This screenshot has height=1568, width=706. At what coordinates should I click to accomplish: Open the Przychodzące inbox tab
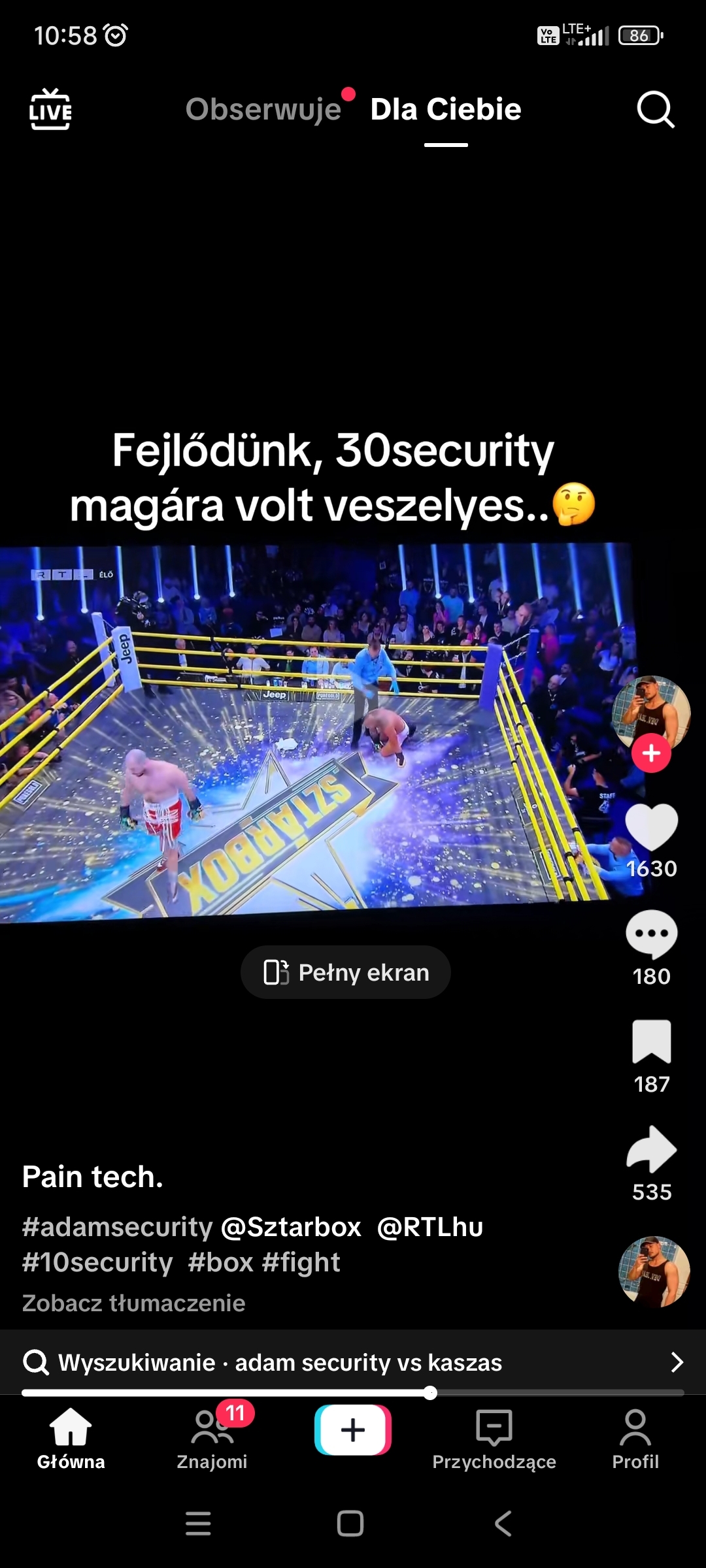[494, 1439]
